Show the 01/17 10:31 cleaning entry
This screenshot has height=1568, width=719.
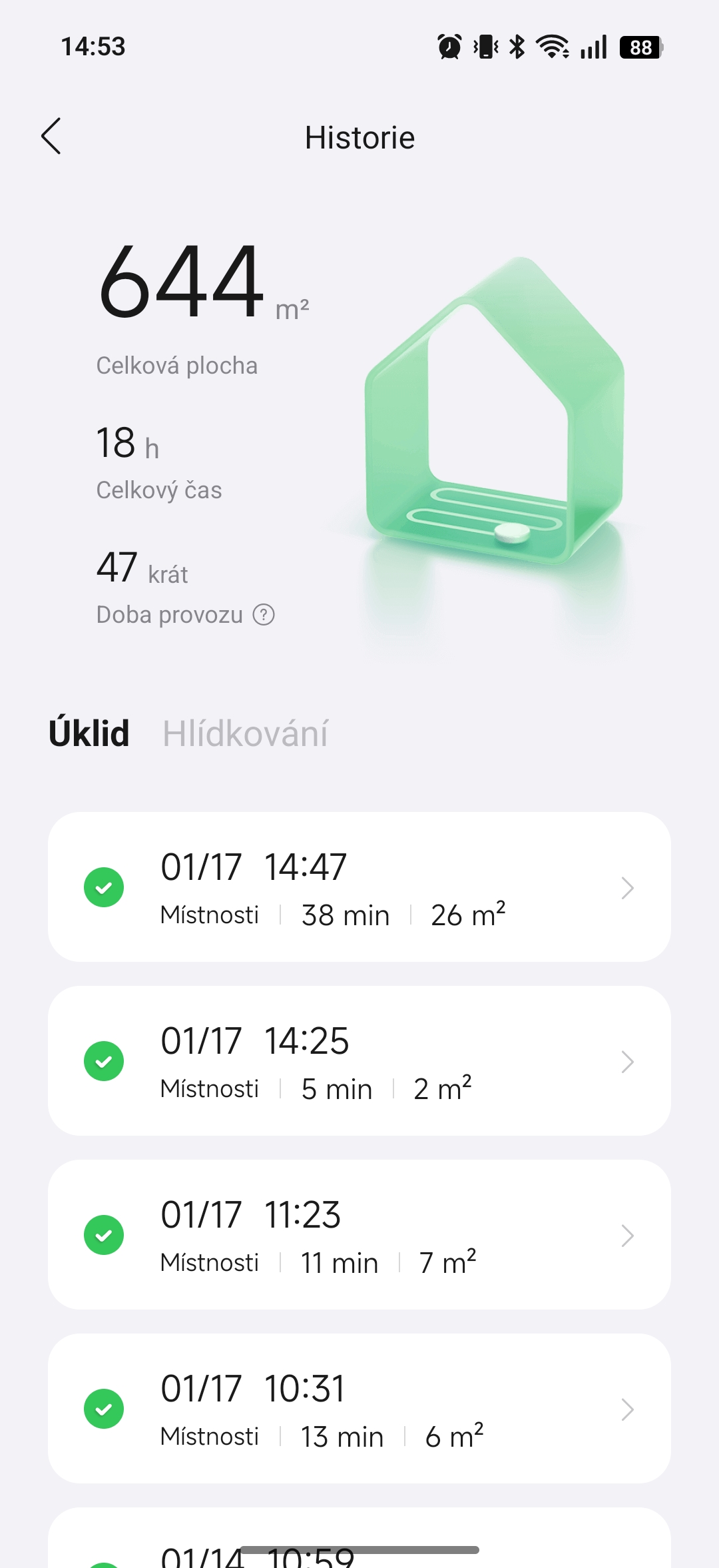(359, 1409)
